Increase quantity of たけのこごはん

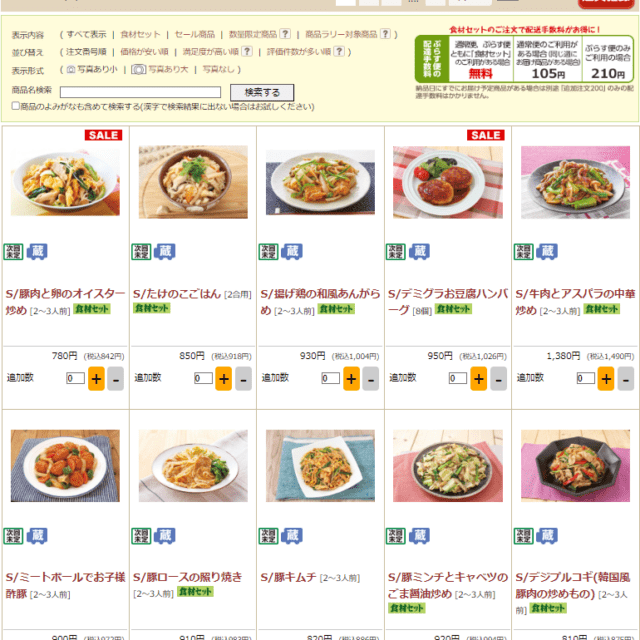[x=223, y=379]
